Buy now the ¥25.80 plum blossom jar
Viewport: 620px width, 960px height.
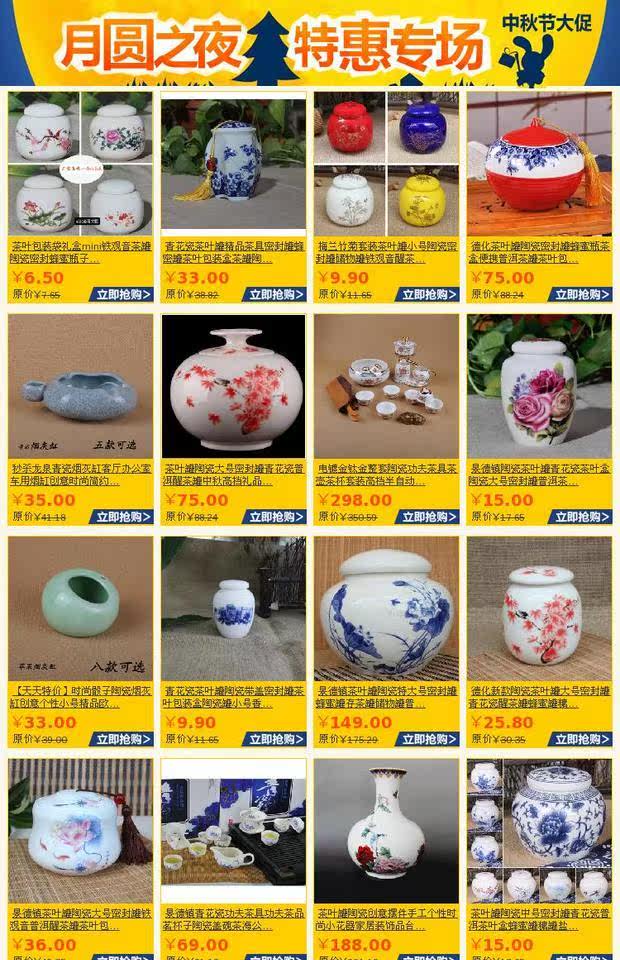tap(582, 739)
